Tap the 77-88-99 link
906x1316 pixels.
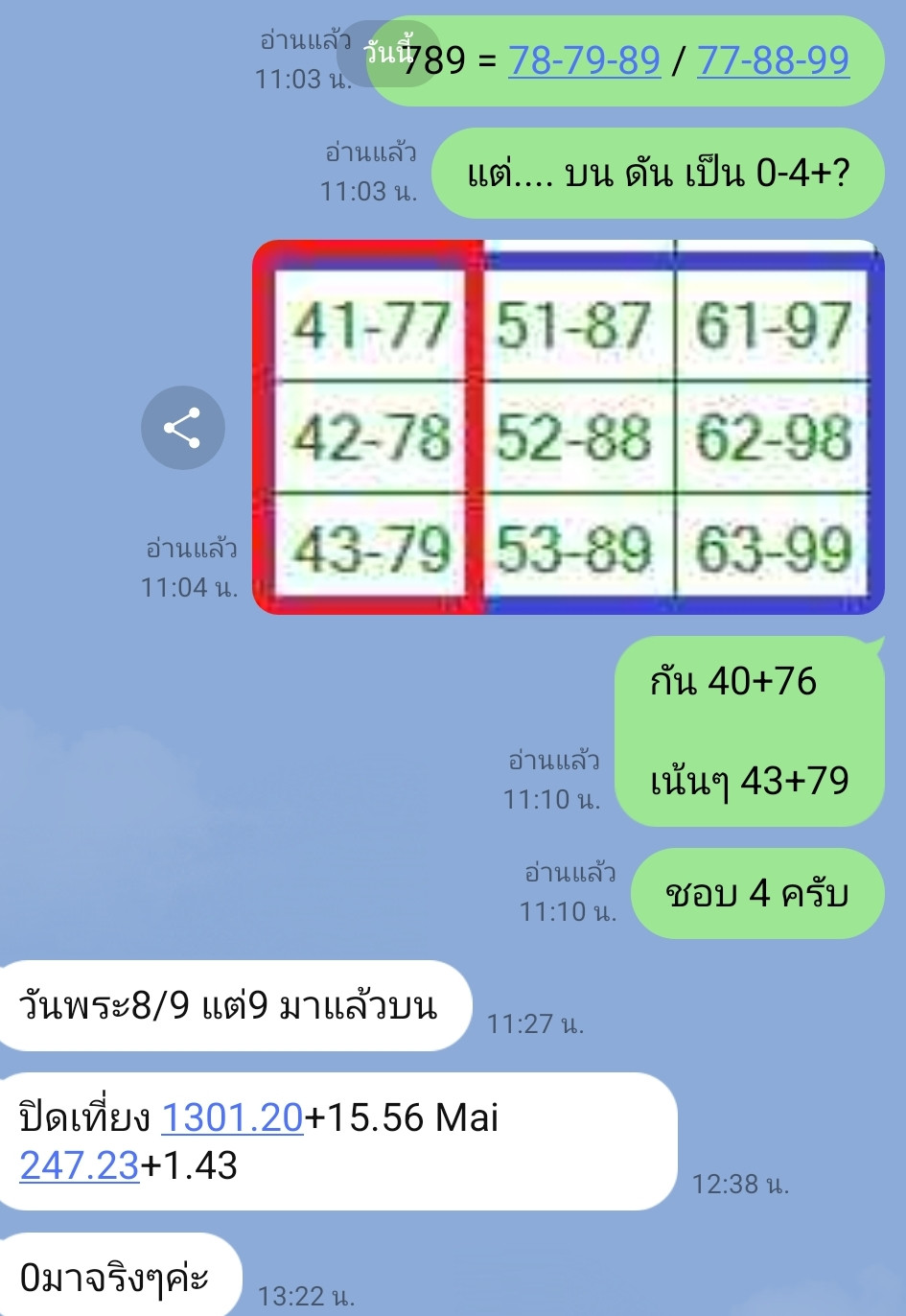773,60
